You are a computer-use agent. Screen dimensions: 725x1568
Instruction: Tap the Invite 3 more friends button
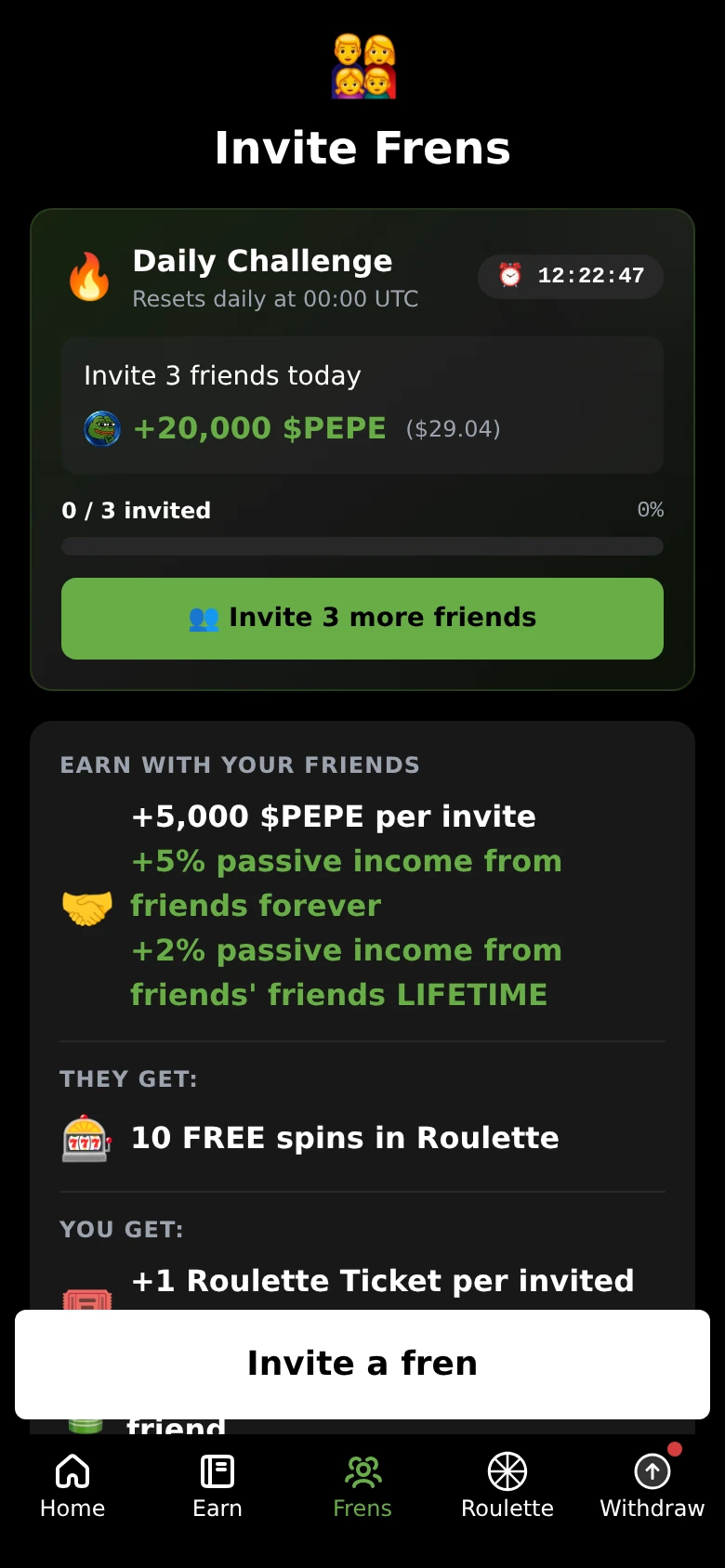coord(362,619)
